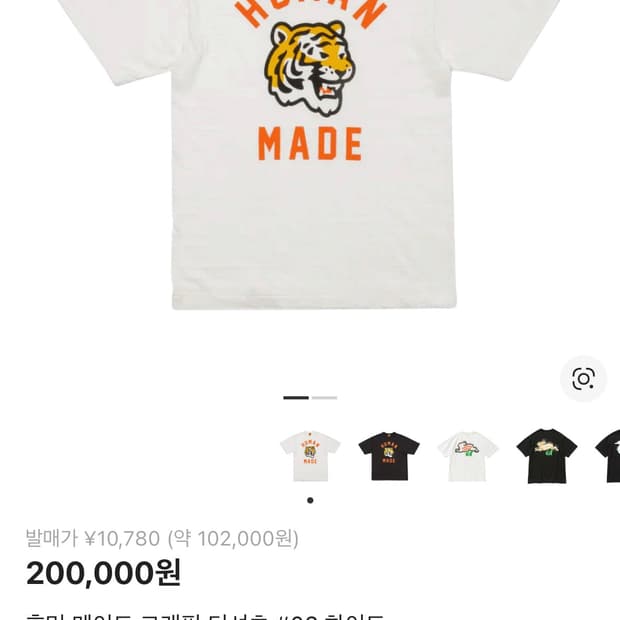The width and height of the screenshot is (620, 620).
Task: Open the image search camera icon
Action: point(583,378)
